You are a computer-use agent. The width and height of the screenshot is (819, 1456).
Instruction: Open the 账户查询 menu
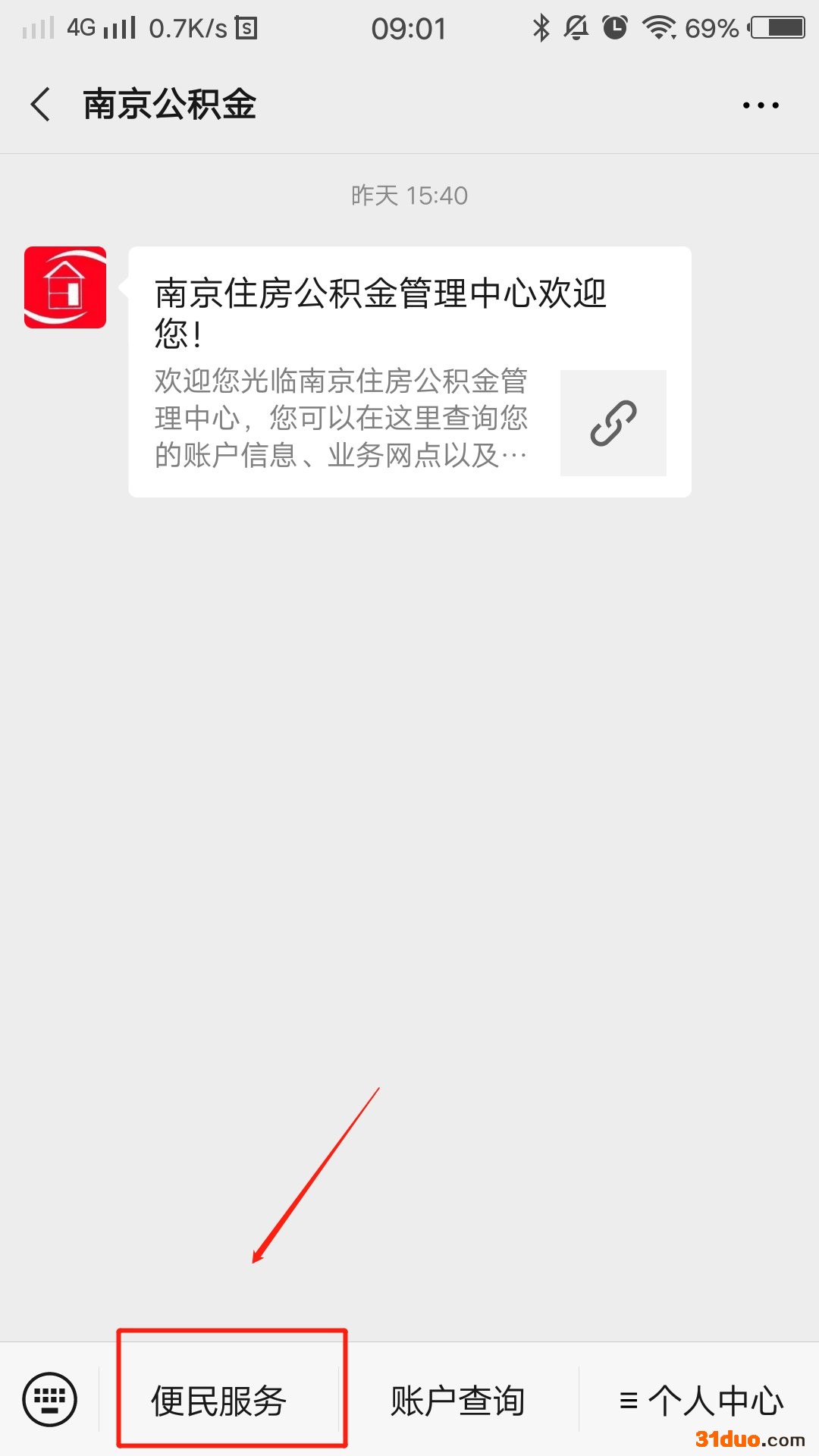(x=458, y=1400)
